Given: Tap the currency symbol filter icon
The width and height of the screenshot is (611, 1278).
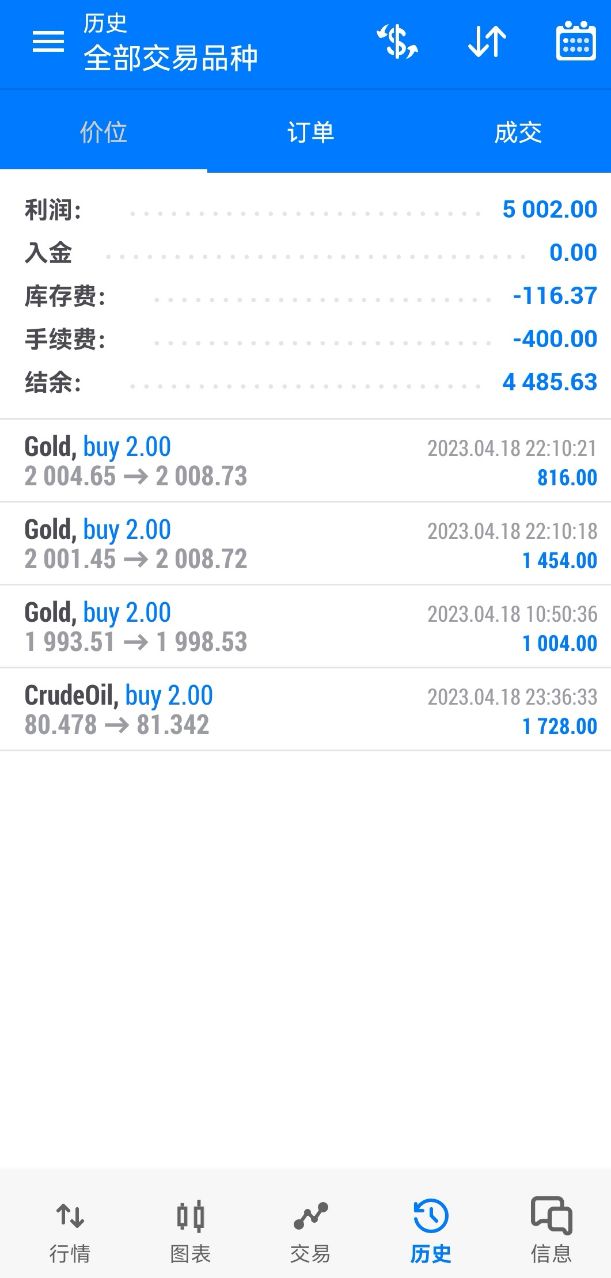Looking at the screenshot, I should click(x=396, y=42).
